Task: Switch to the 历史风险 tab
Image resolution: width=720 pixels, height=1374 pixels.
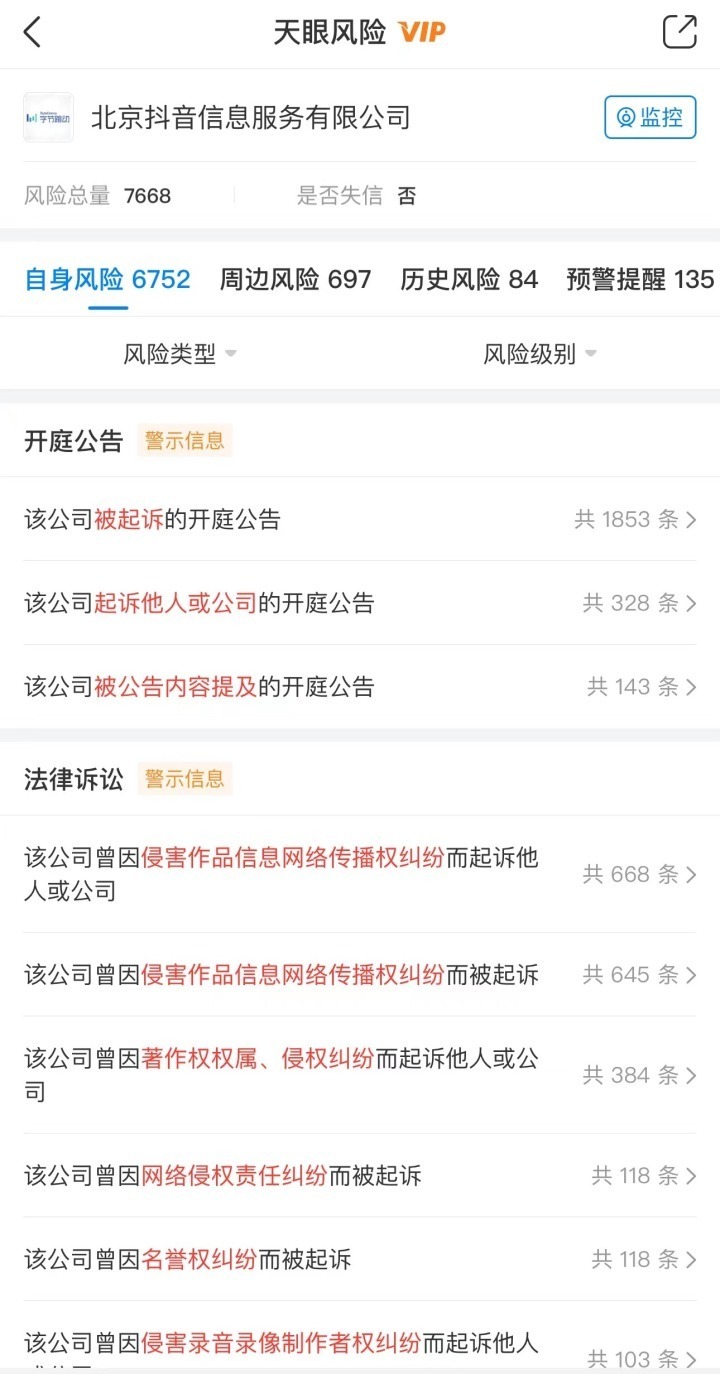Action: [x=469, y=280]
